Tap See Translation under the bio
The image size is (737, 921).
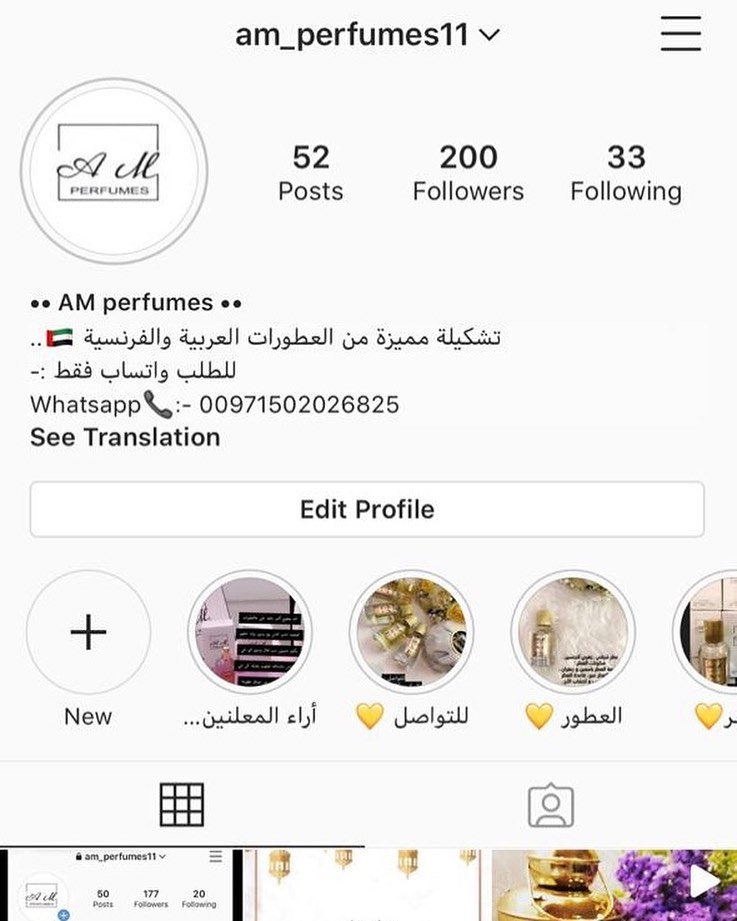coord(125,437)
